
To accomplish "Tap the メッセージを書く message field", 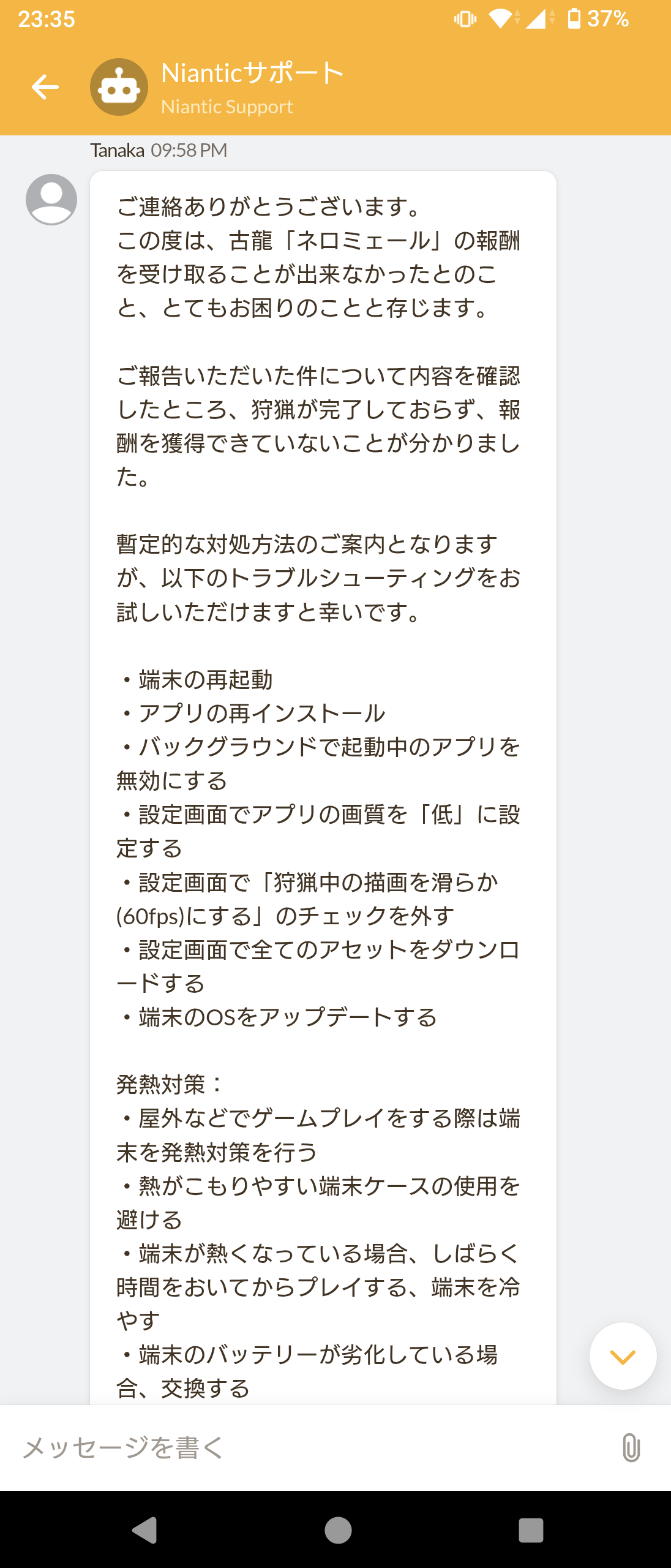I will (x=306, y=1448).
